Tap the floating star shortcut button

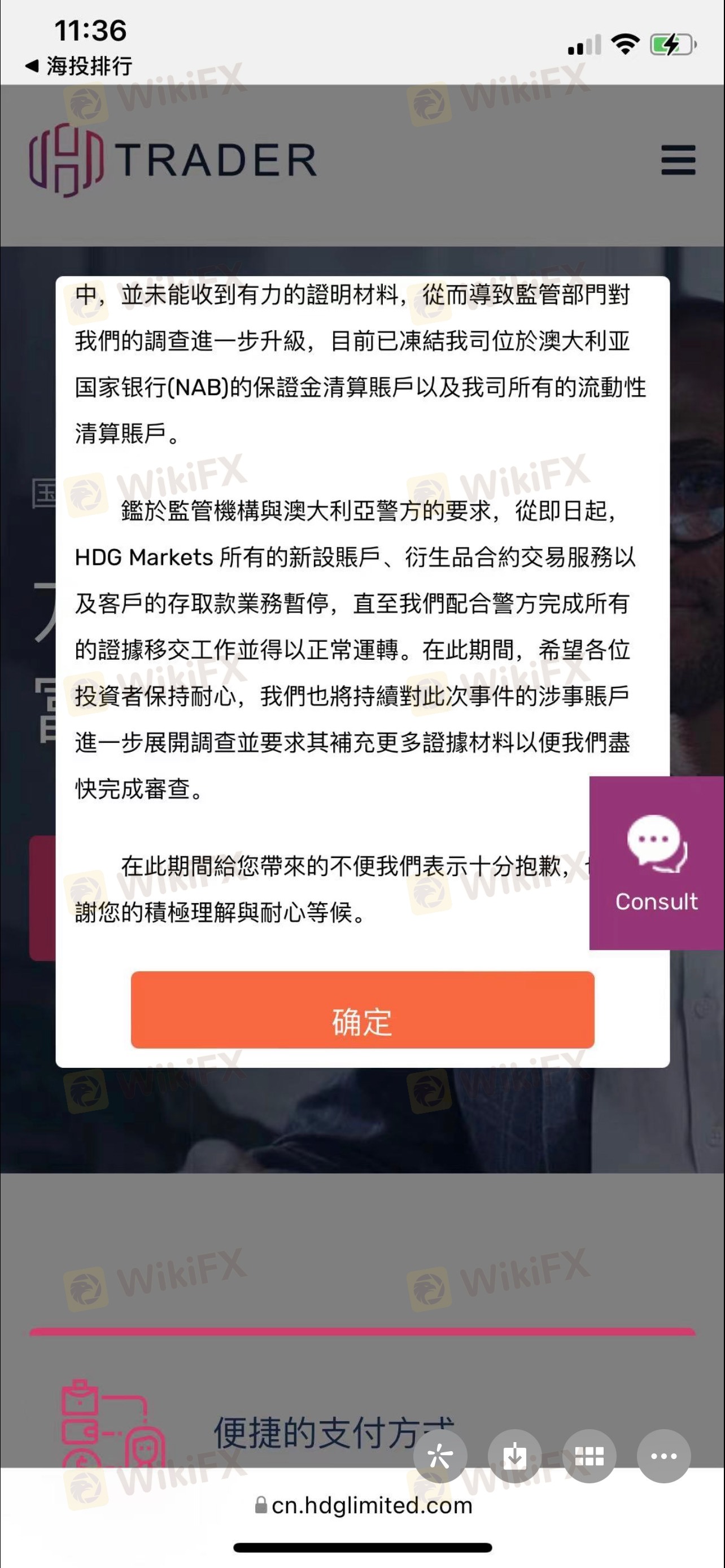(x=440, y=1456)
